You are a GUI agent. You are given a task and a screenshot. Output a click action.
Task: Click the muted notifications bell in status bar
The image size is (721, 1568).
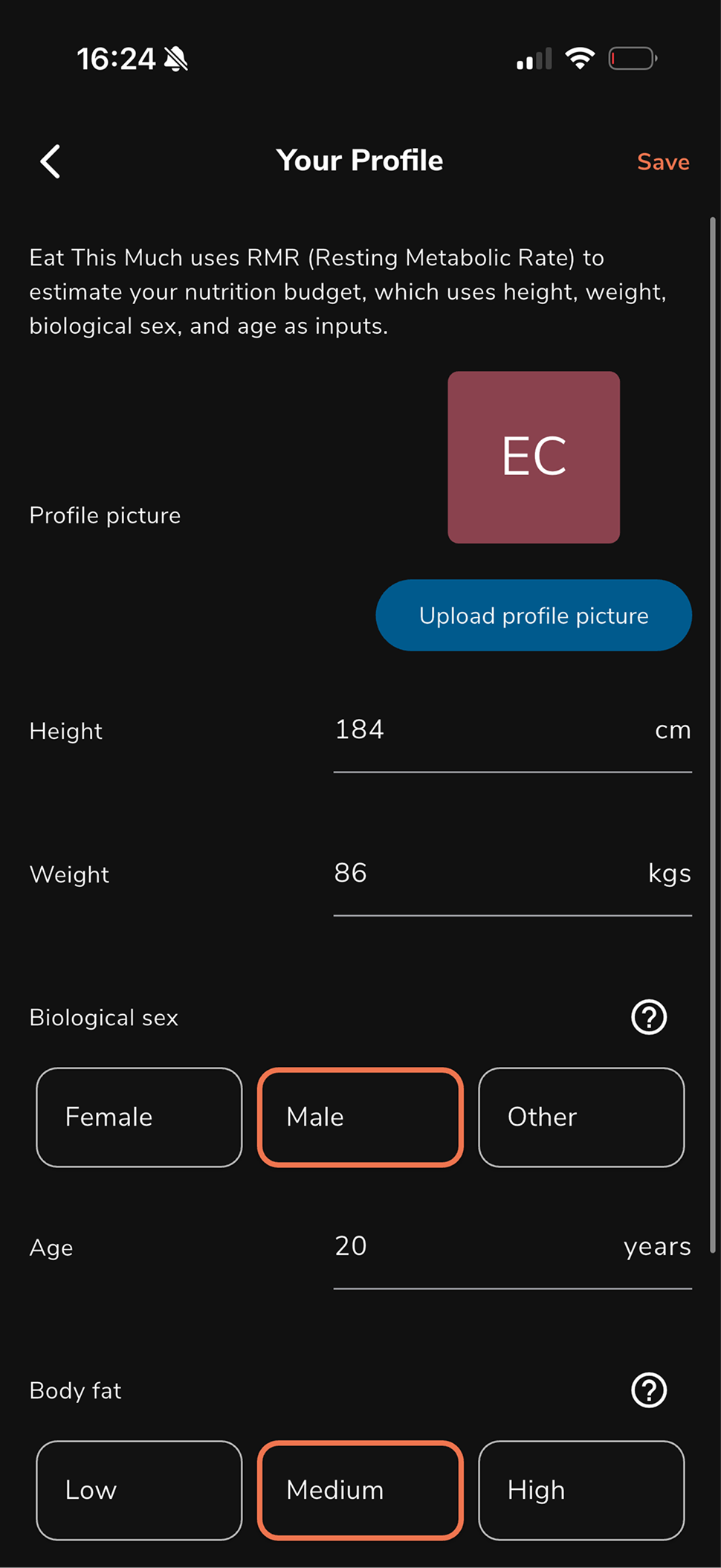(178, 58)
